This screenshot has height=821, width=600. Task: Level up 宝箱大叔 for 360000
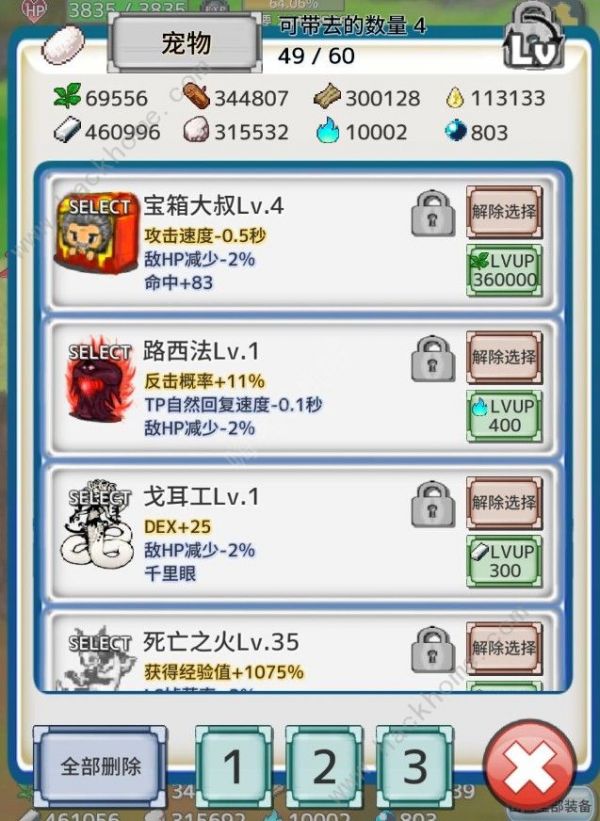(x=504, y=271)
